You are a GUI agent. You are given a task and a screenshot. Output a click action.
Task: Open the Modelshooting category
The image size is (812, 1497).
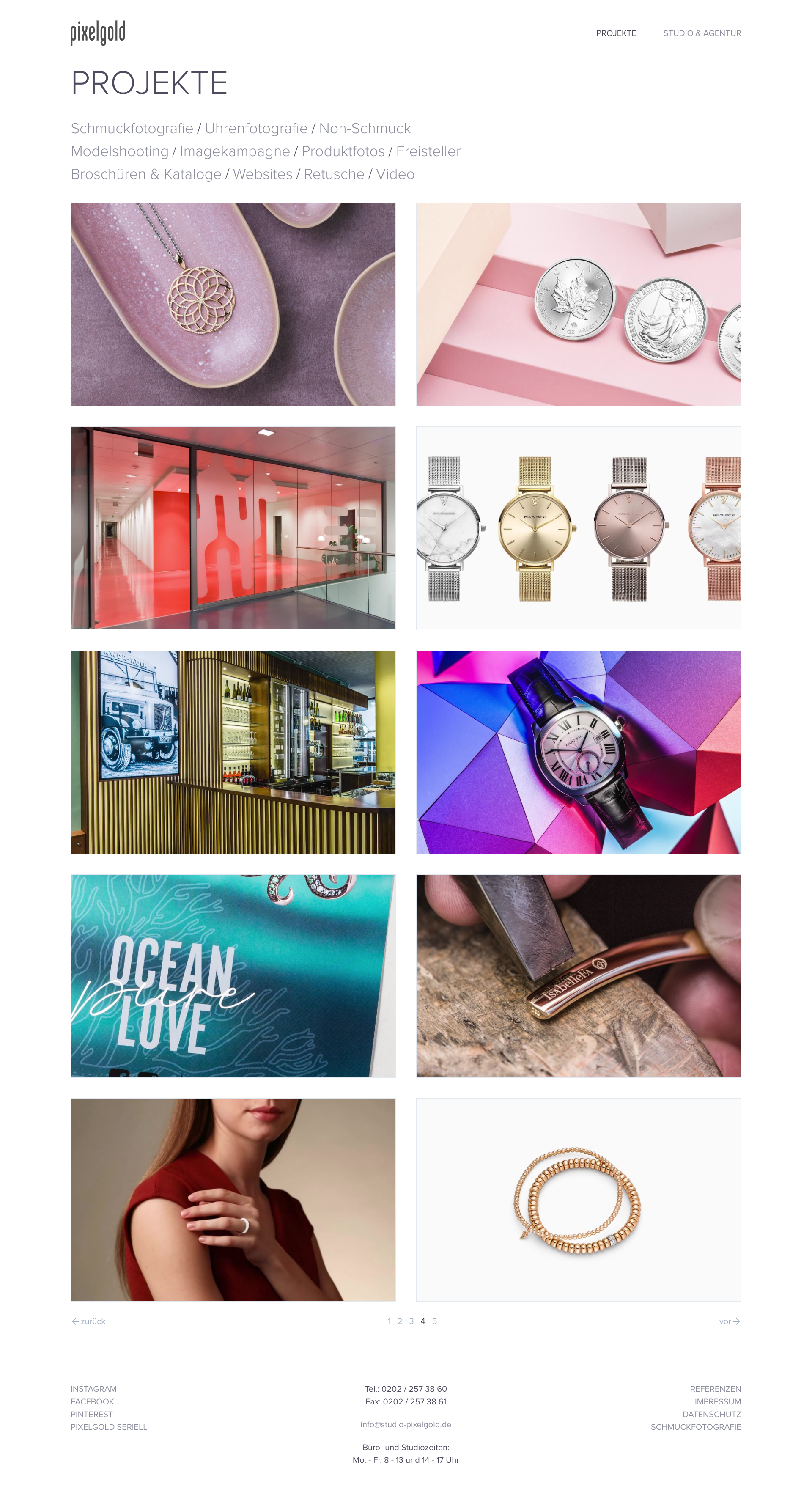(x=119, y=151)
